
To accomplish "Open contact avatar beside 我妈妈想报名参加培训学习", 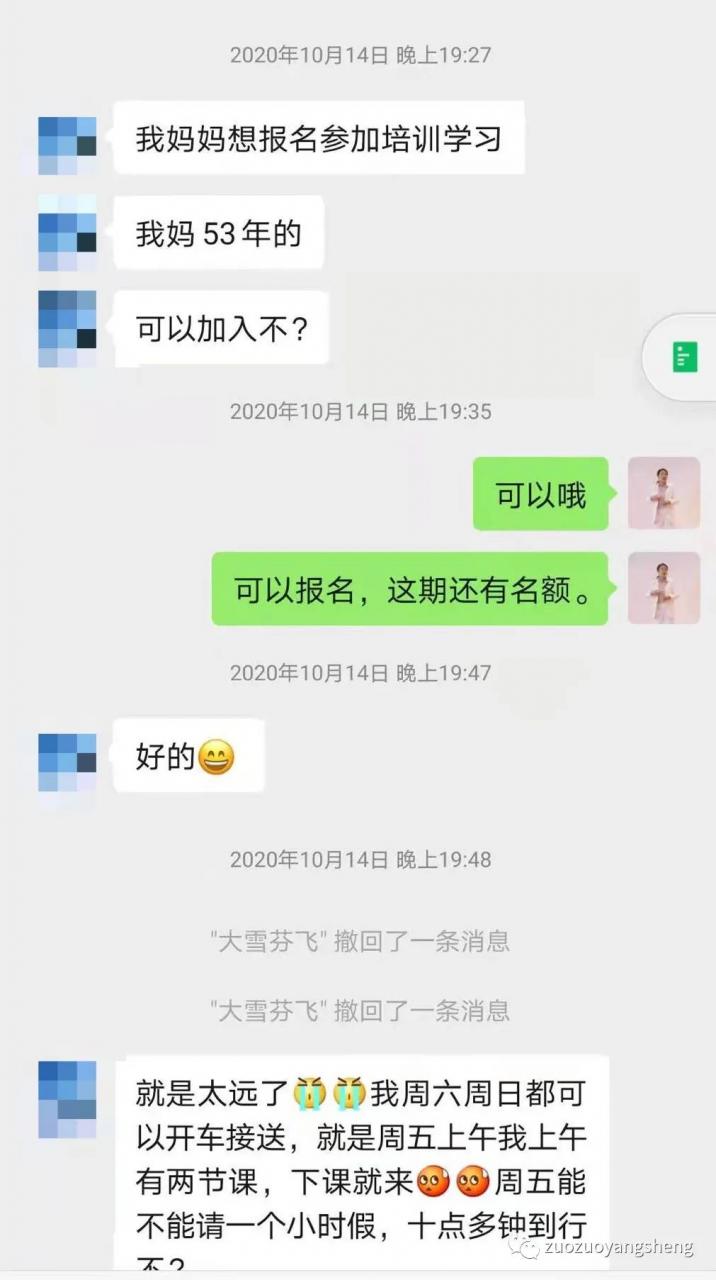I will (x=67, y=146).
